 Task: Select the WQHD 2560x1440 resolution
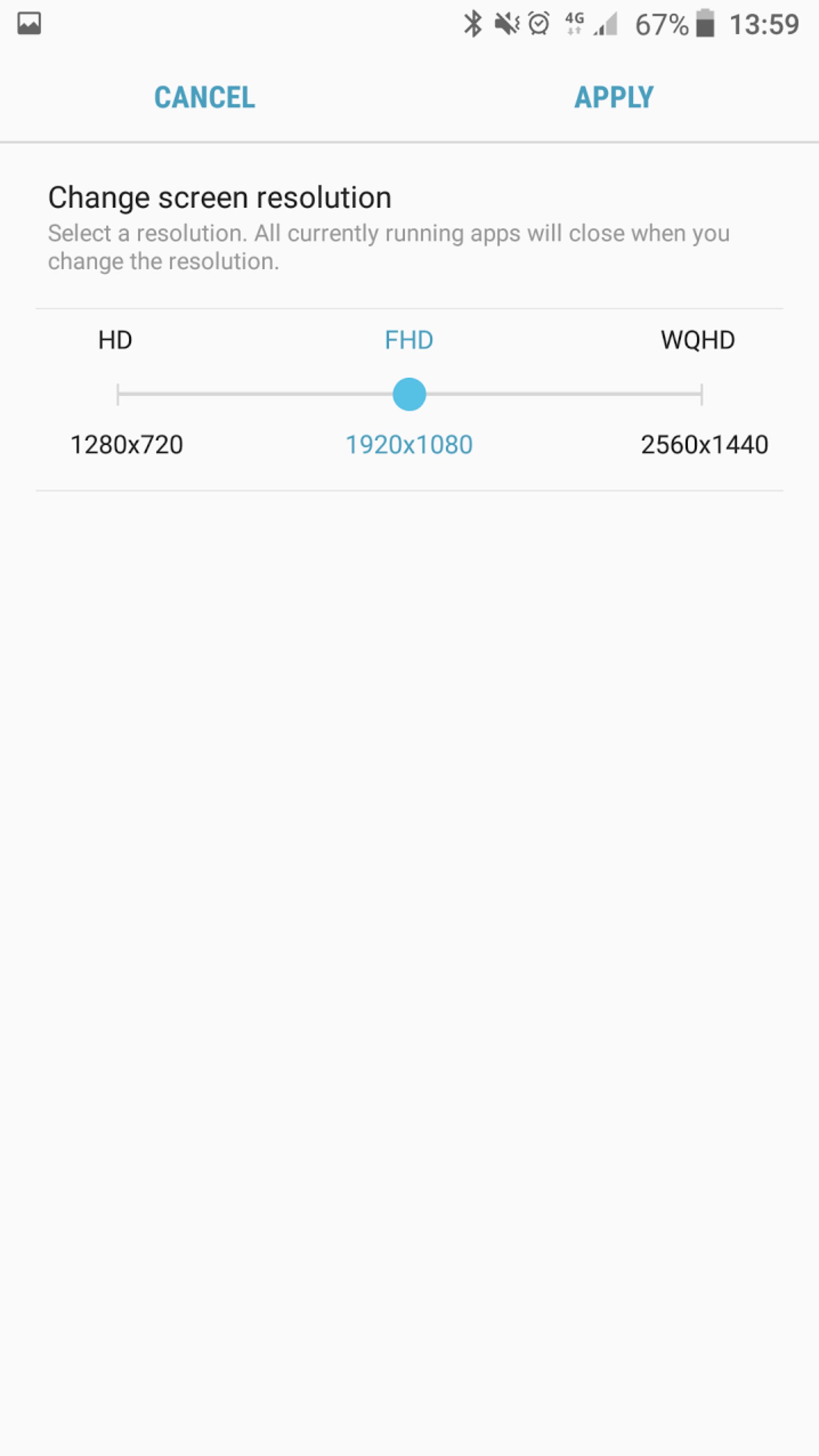[x=701, y=394]
